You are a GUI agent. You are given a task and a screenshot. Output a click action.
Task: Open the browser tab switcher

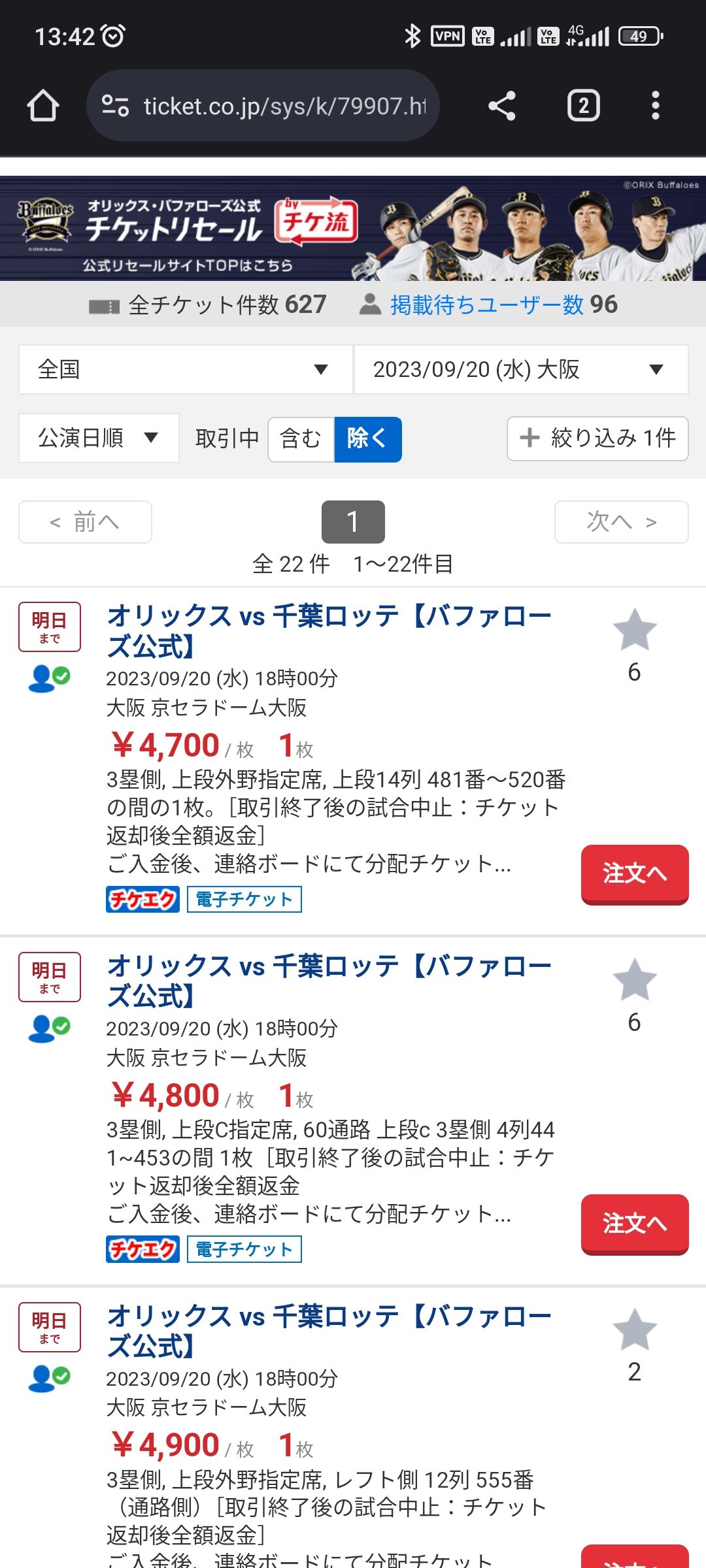click(583, 105)
